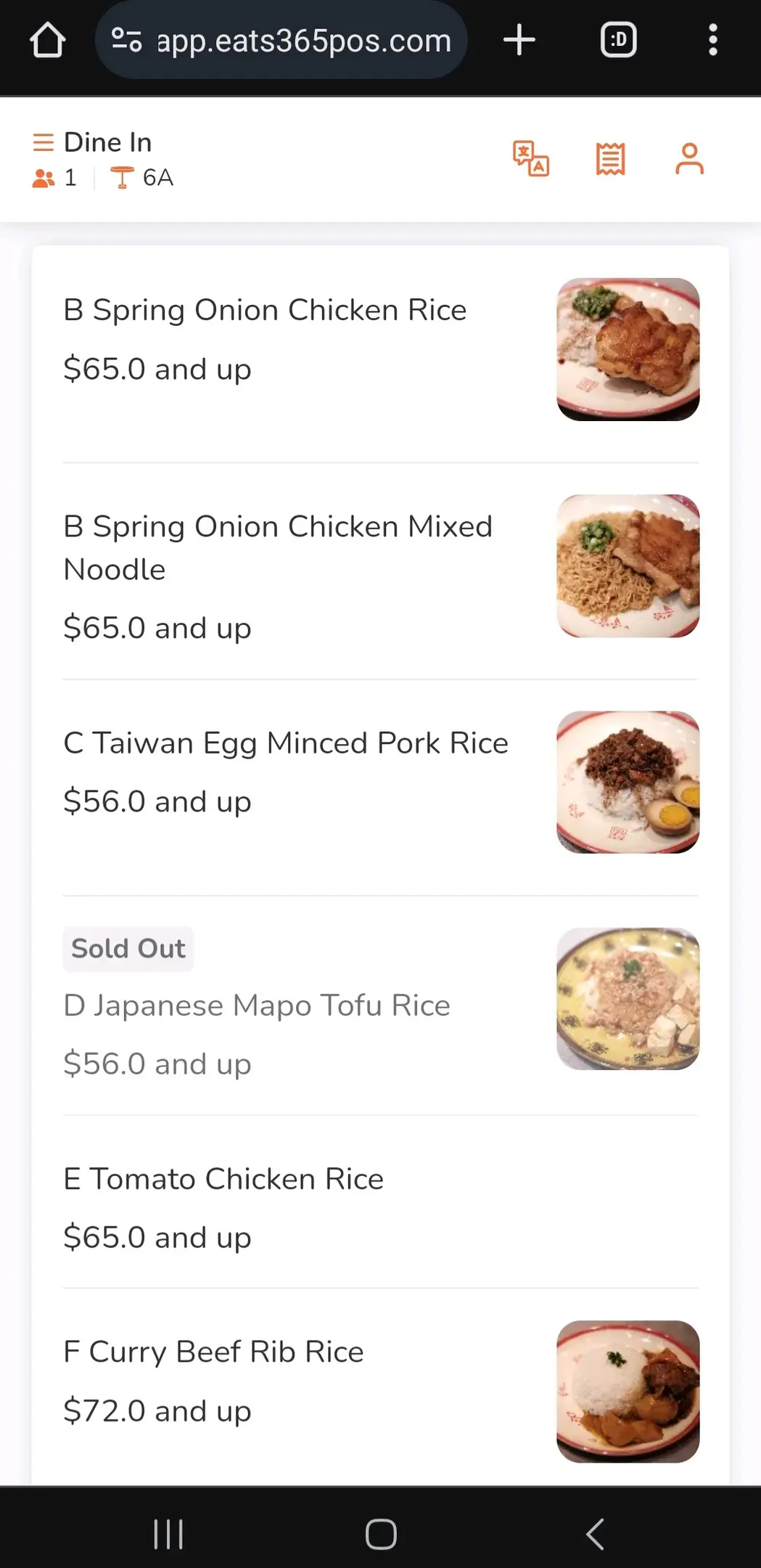Open the language translation icon
Image resolution: width=761 pixels, height=1568 pixels.
[531, 159]
